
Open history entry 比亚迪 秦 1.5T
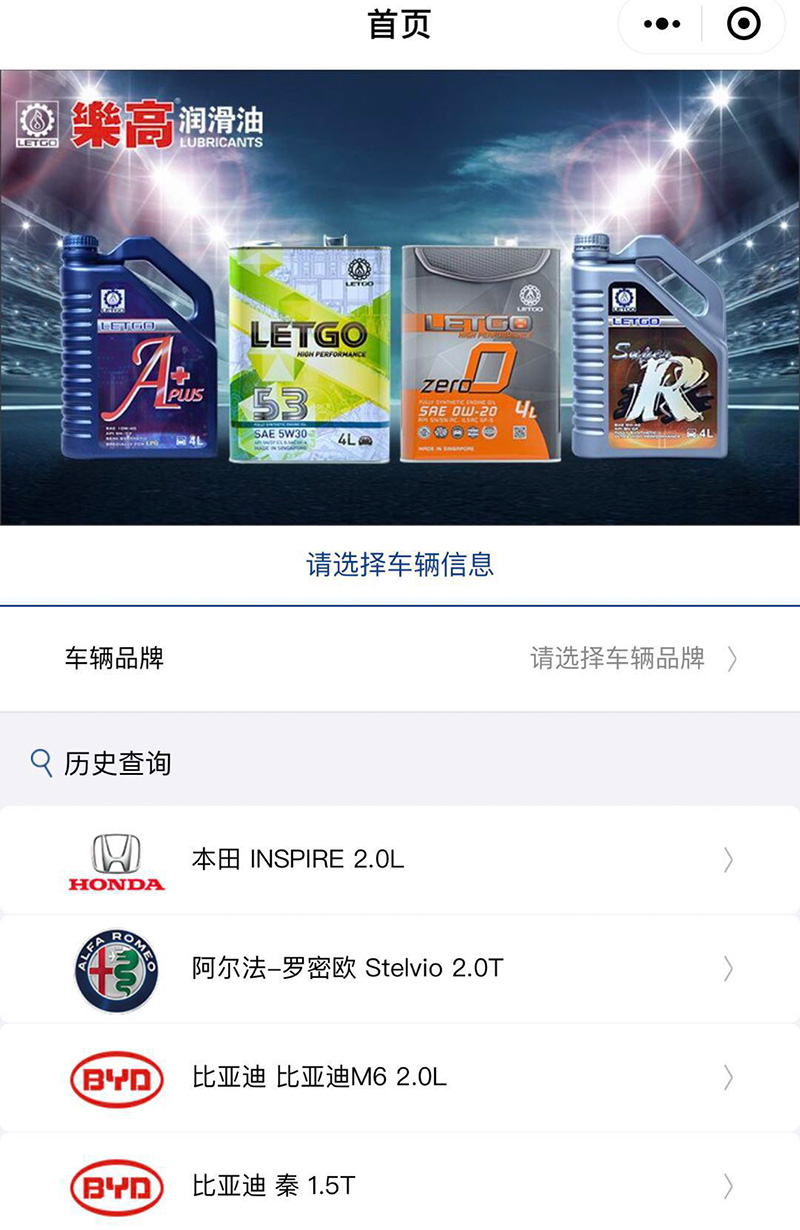(x=400, y=1186)
